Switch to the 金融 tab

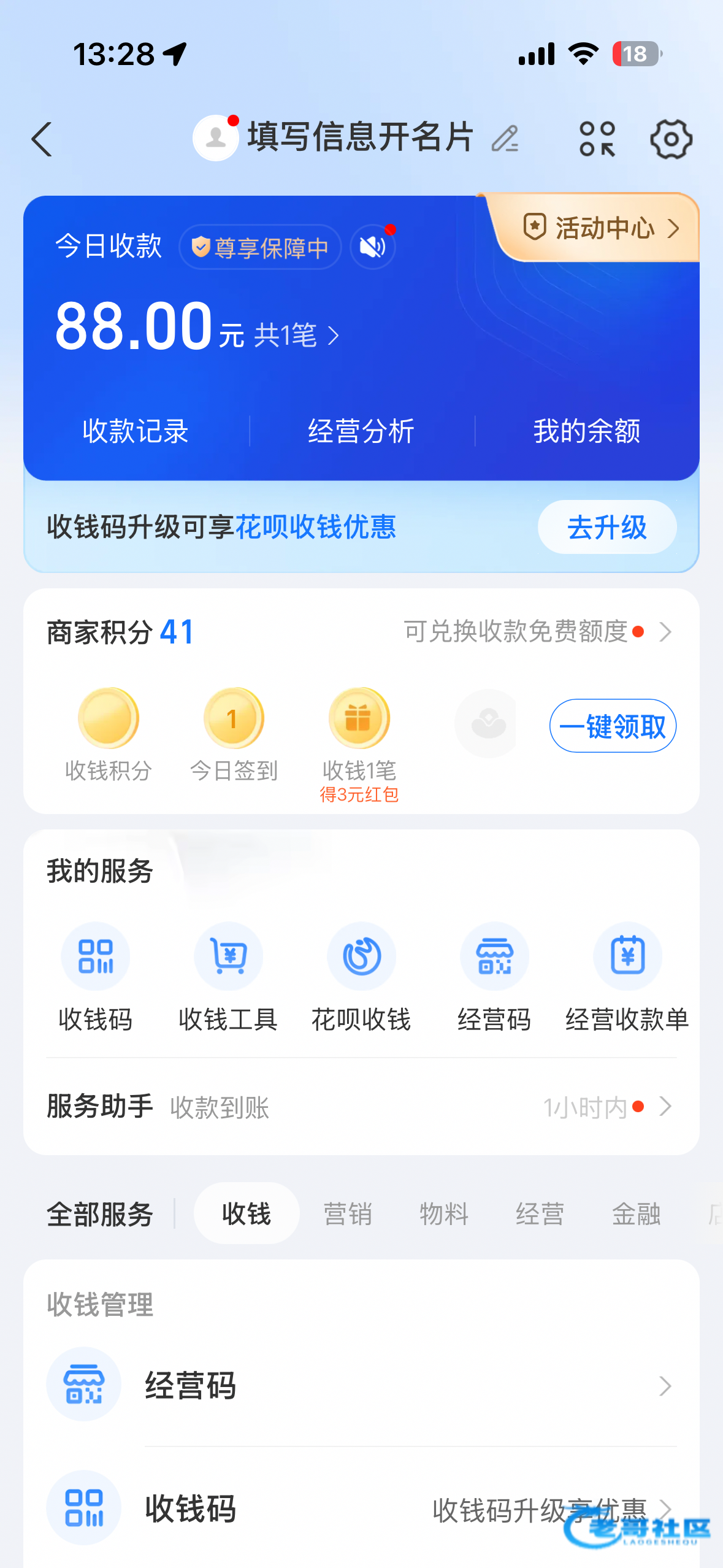point(636,1213)
